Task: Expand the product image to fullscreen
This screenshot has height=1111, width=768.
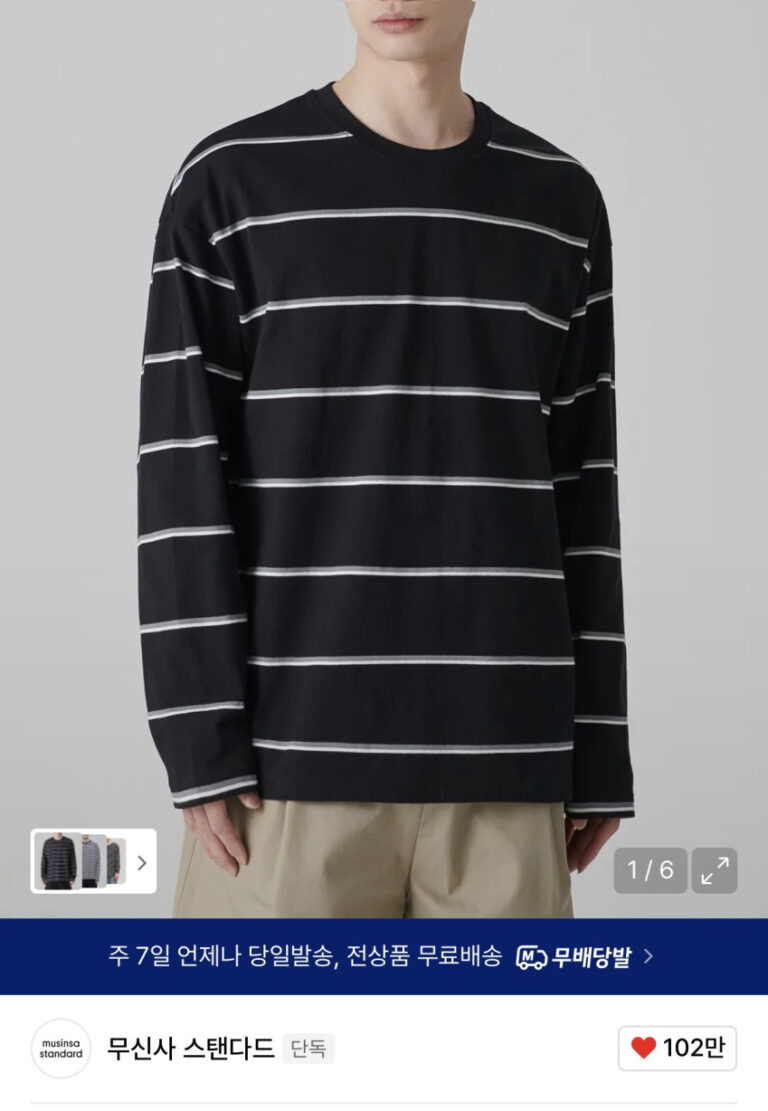Action: click(714, 870)
